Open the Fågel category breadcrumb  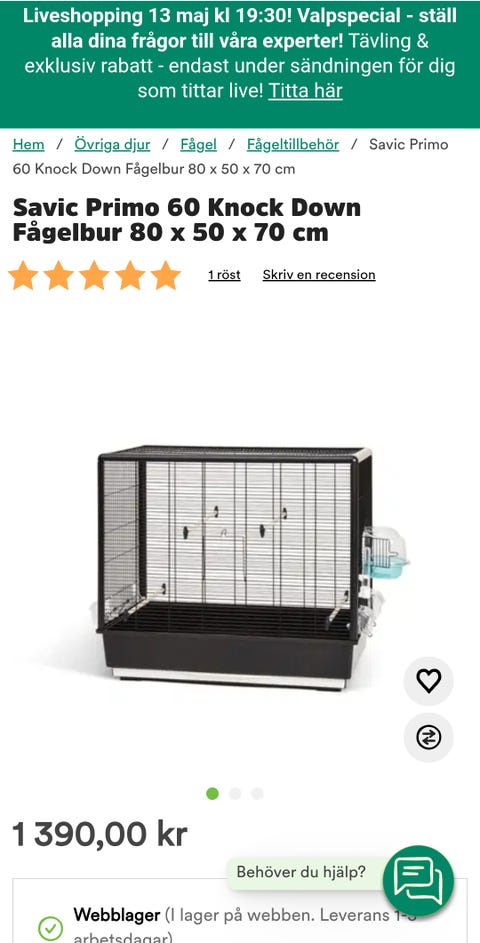pos(198,144)
